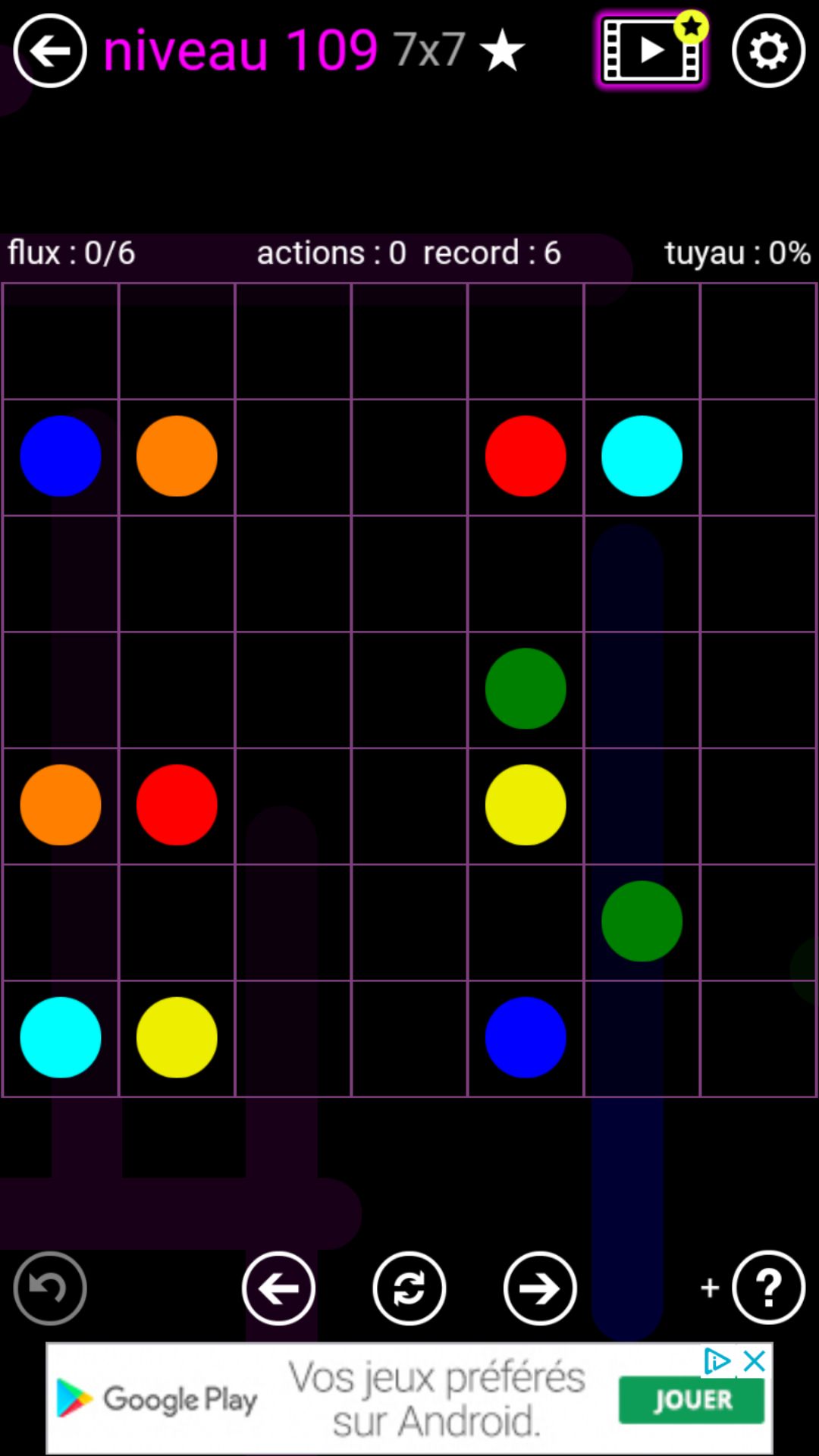
Task: Close the Google Play ad banner
Action: click(755, 1361)
